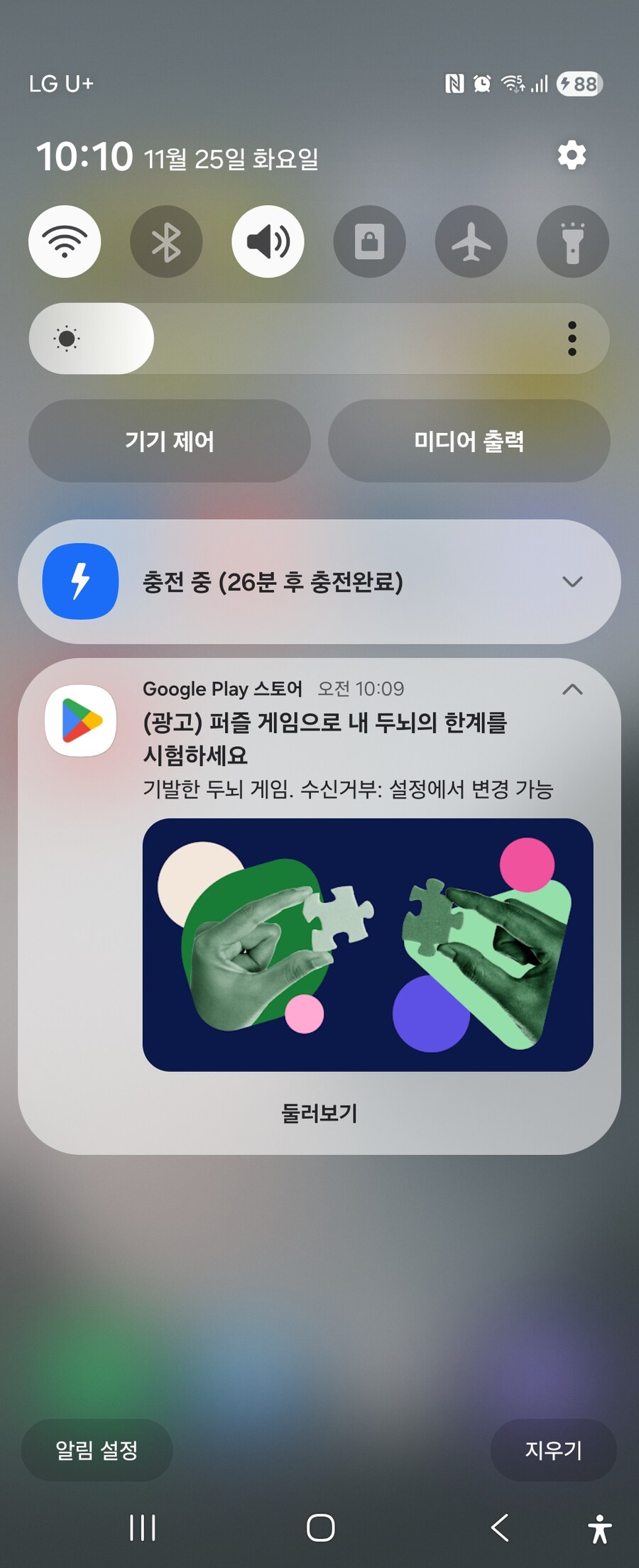Tap the sound mode icon
The height and width of the screenshot is (1568, 639).
click(x=268, y=241)
